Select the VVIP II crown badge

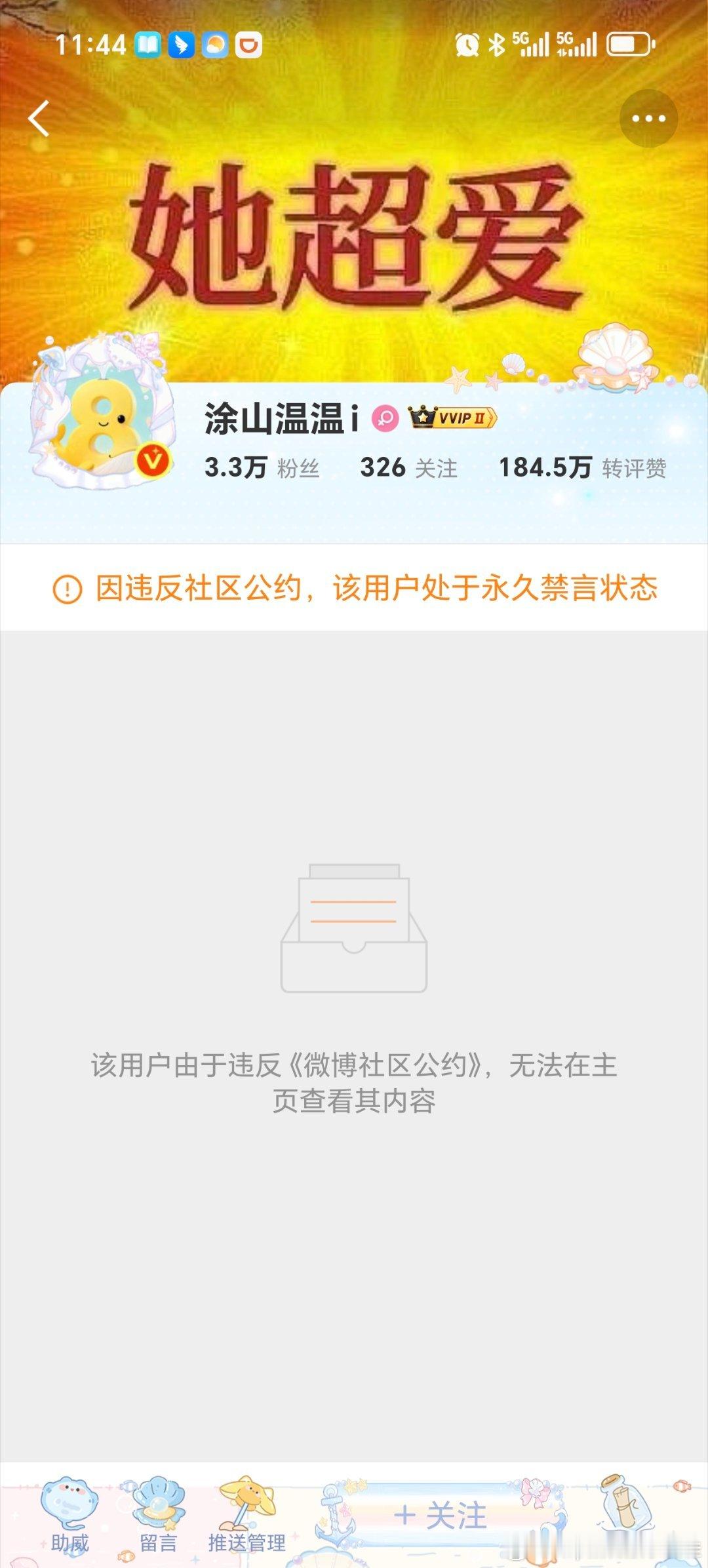click(x=454, y=418)
